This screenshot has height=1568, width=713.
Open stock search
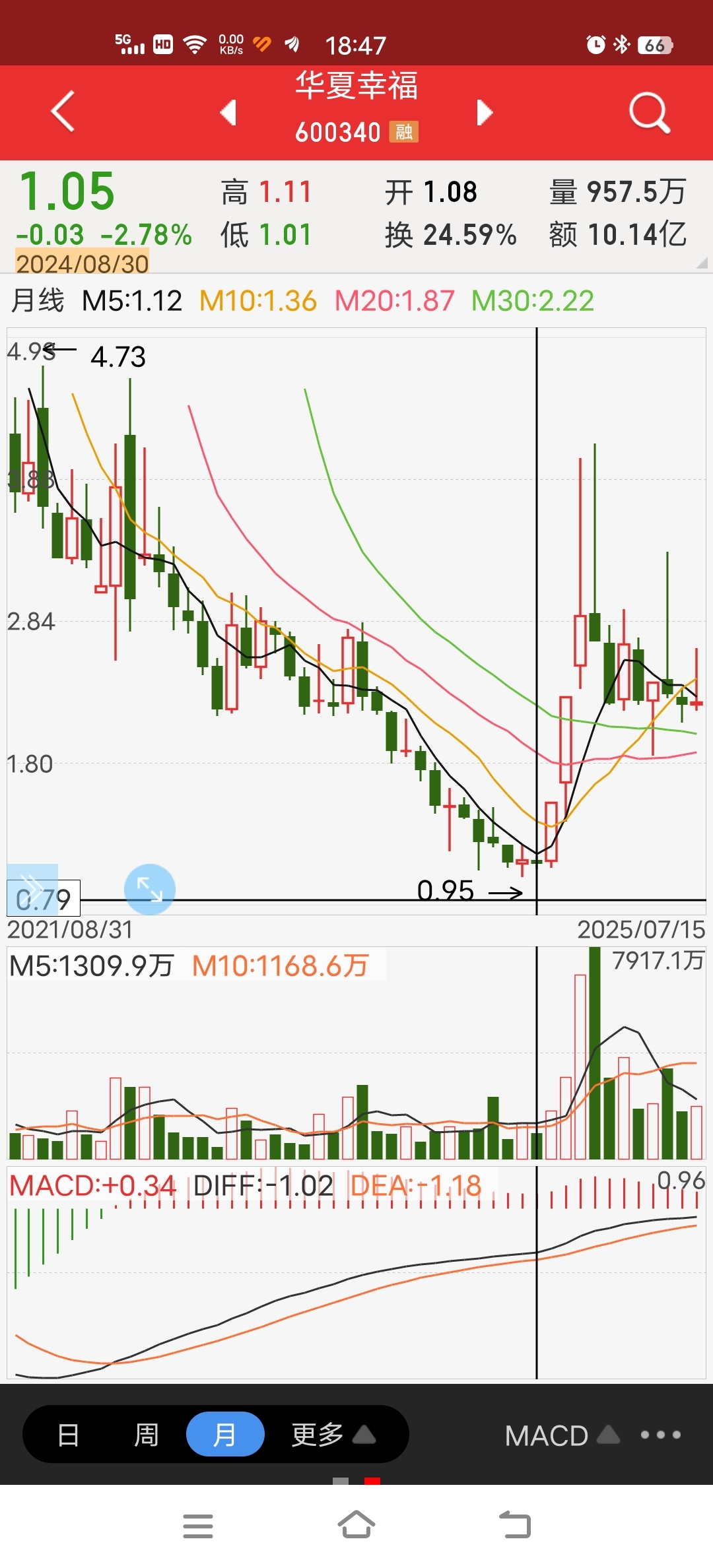[650, 113]
